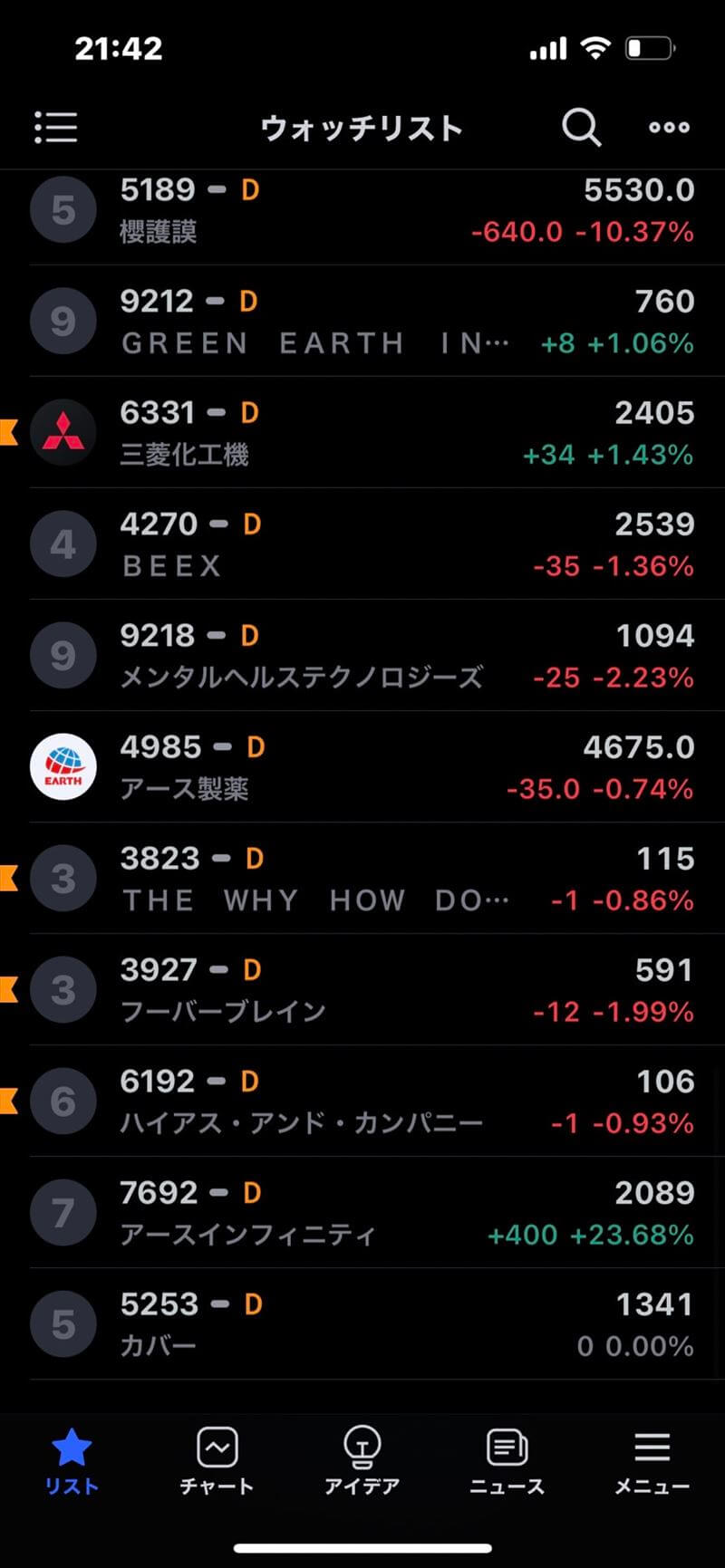Image resolution: width=725 pixels, height=1568 pixels.
Task: Open 5253 カバー stock row
Action: click(x=362, y=1323)
